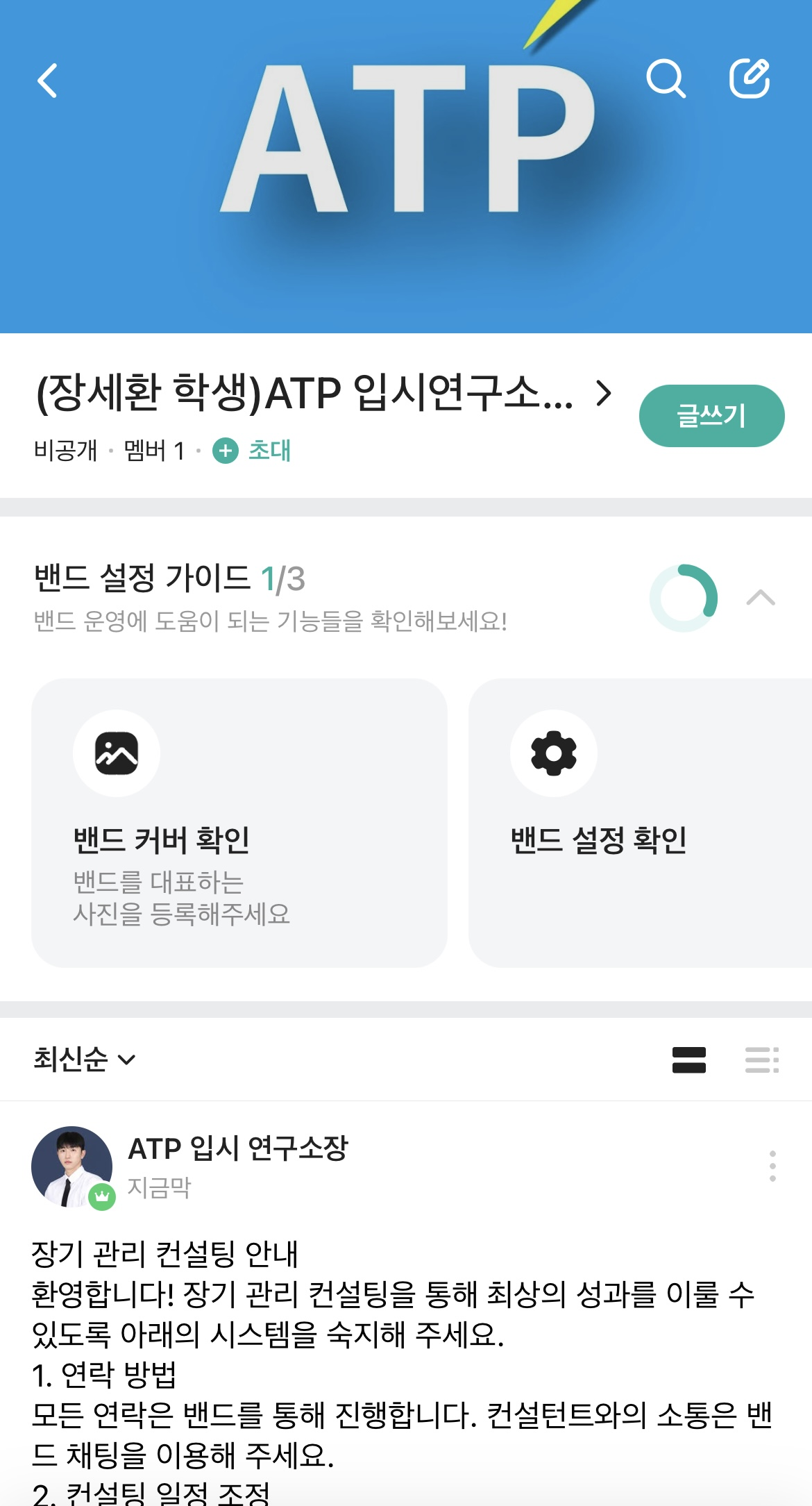Open the post's three-dot options menu
This screenshot has width=812, height=1506.
click(x=772, y=1166)
